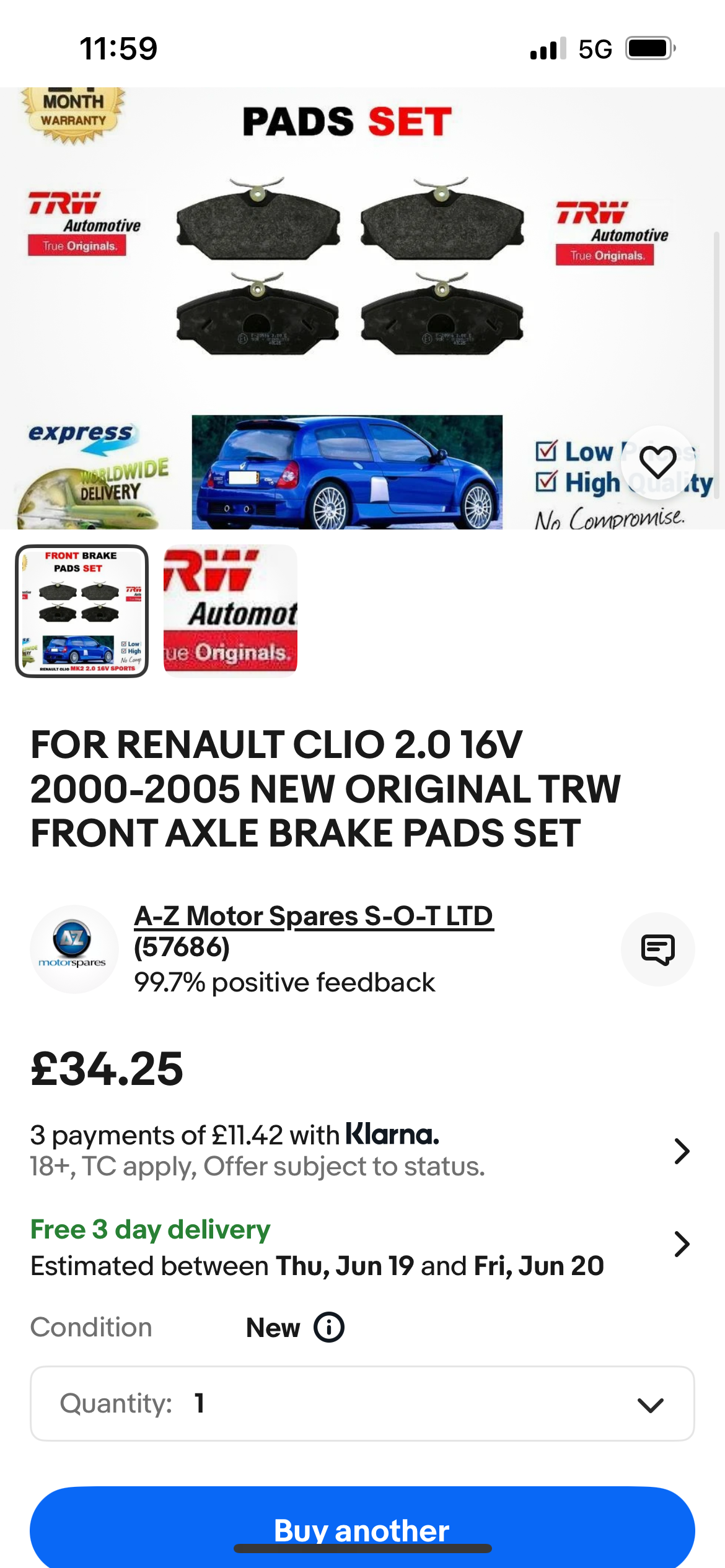Open A-Z Motor Spares S-O-T LTD seller page
This screenshot has height=1568, width=725.
(313, 916)
